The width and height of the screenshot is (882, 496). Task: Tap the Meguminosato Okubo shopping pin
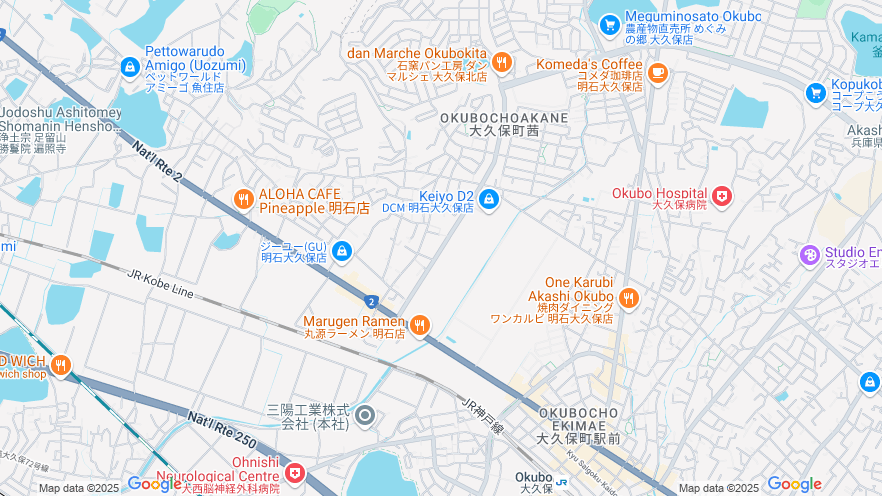(x=609, y=24)
